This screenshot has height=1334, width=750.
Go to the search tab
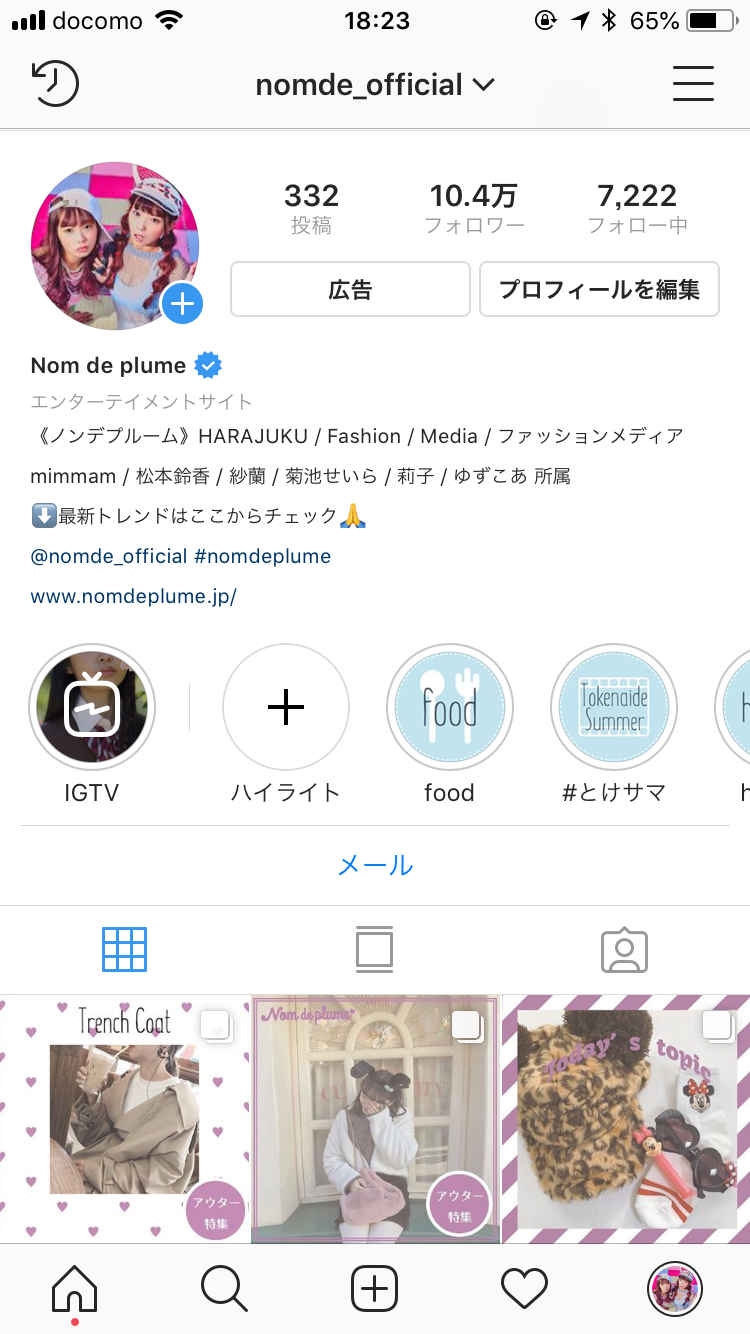224,1288
